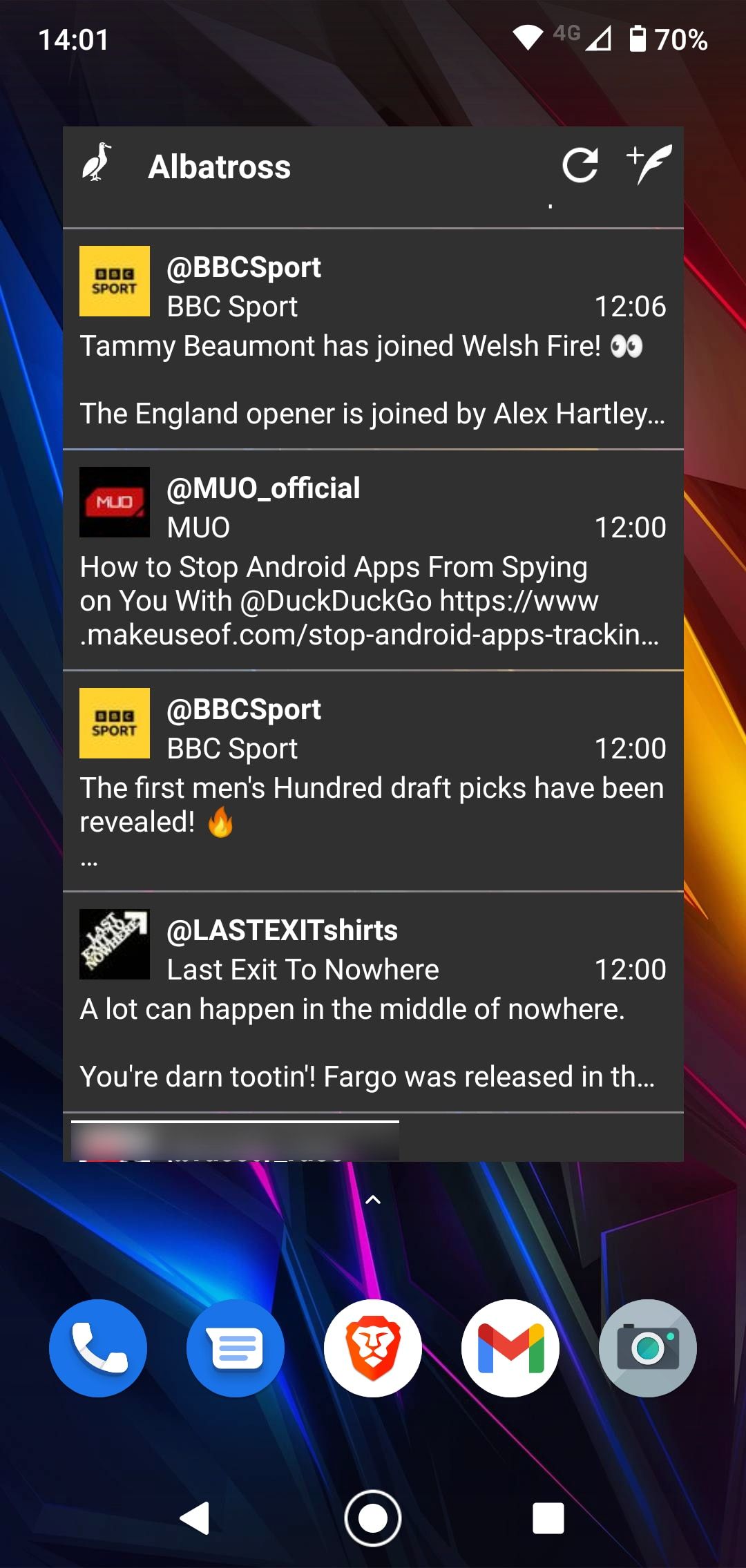
Task: Open the Gmail app
Action: pos(510,1348)
